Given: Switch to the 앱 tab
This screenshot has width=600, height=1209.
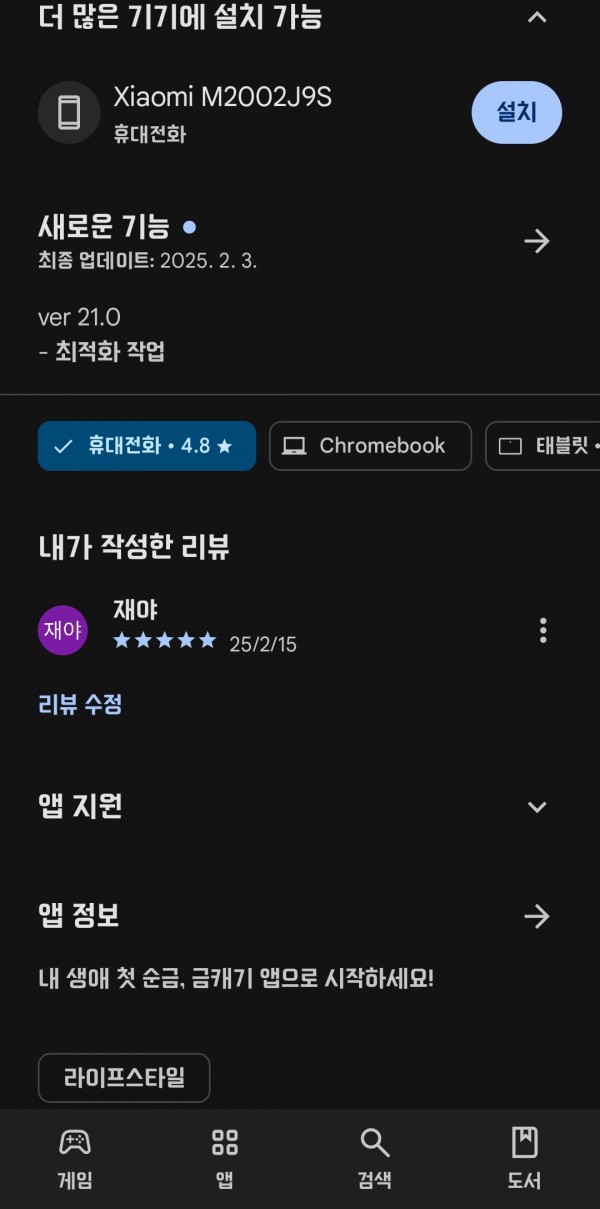Looking at the screenshot, I should click(x=225, y=1159).
